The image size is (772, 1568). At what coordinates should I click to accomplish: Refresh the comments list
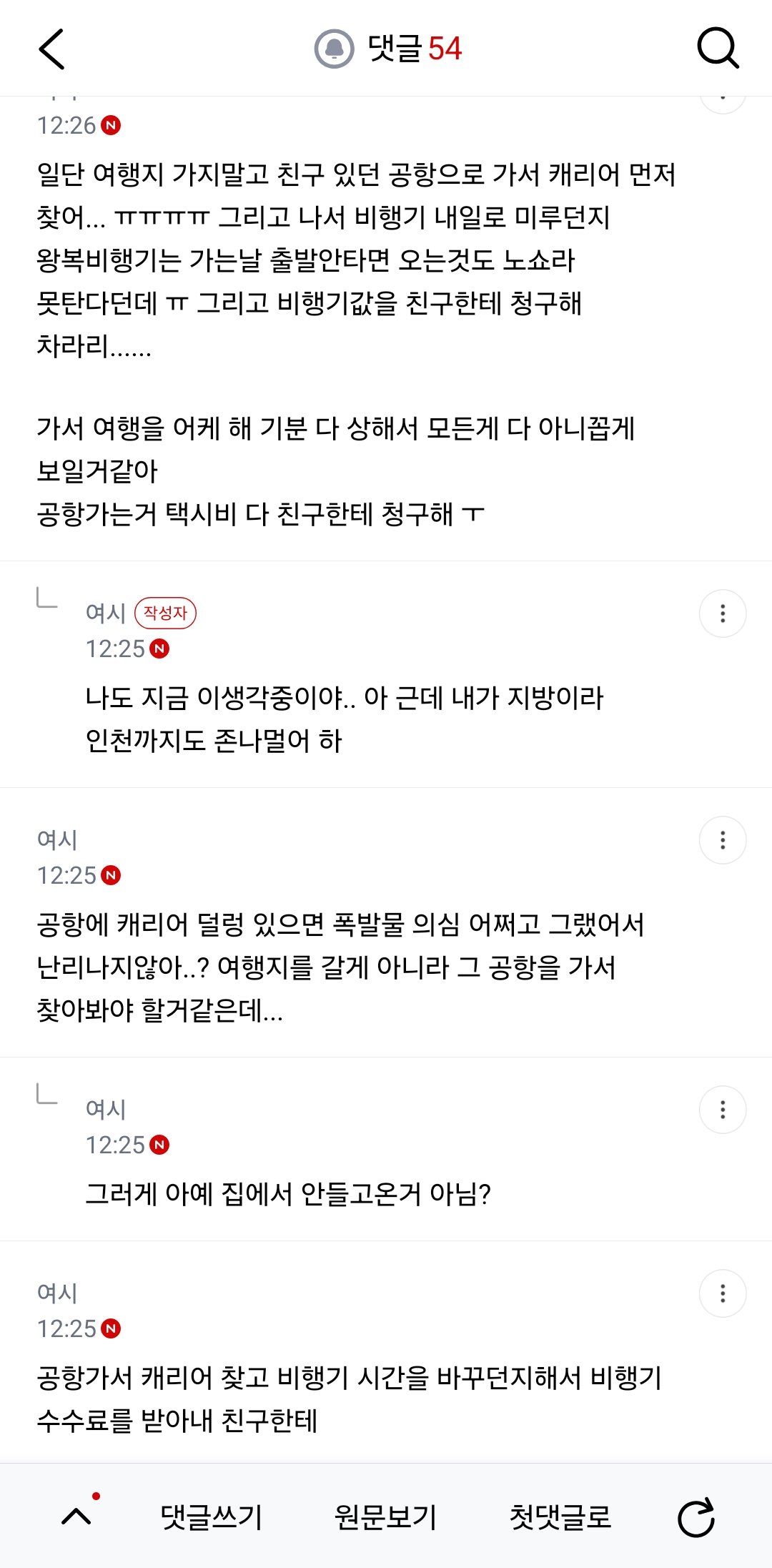pos(696,1517)
